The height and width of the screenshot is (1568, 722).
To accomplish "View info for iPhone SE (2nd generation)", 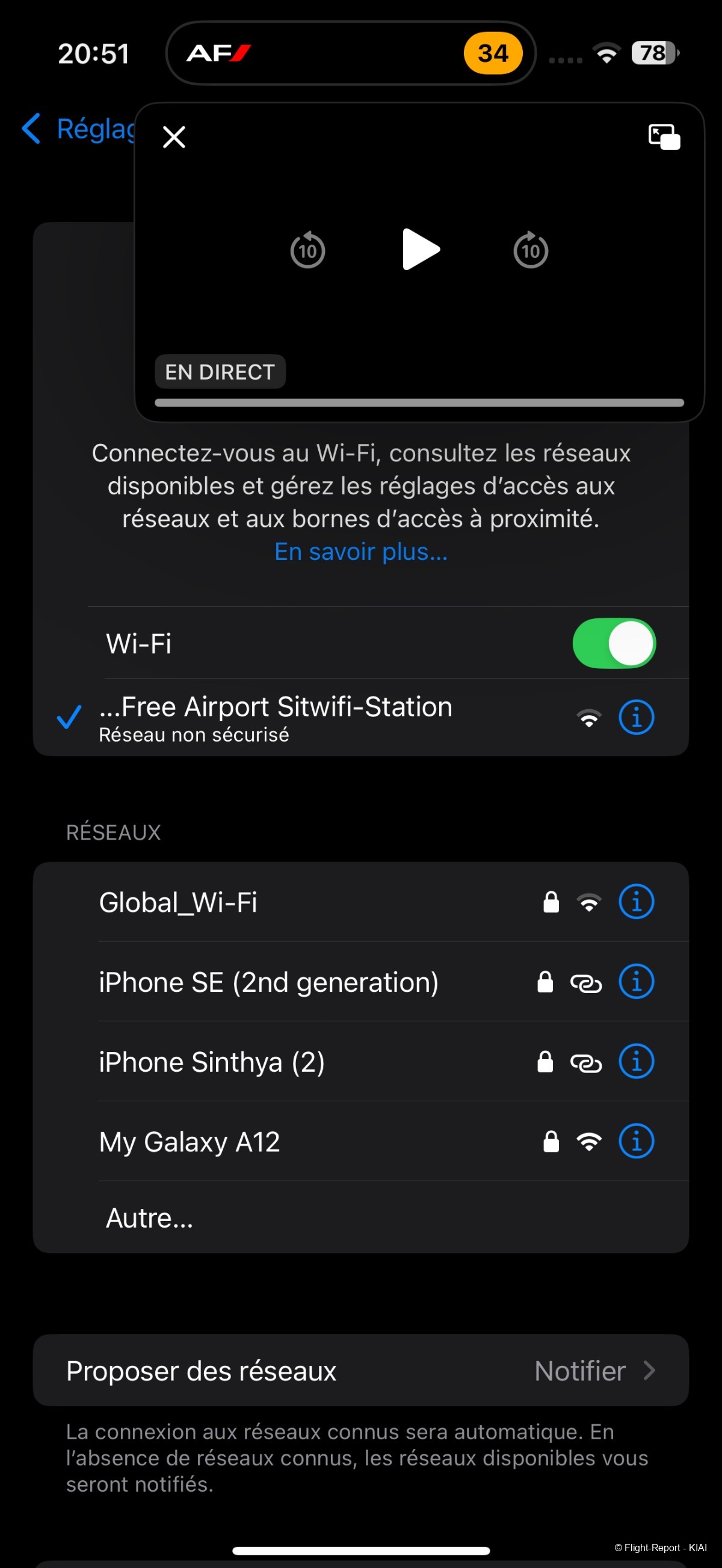I will [636, 981].
